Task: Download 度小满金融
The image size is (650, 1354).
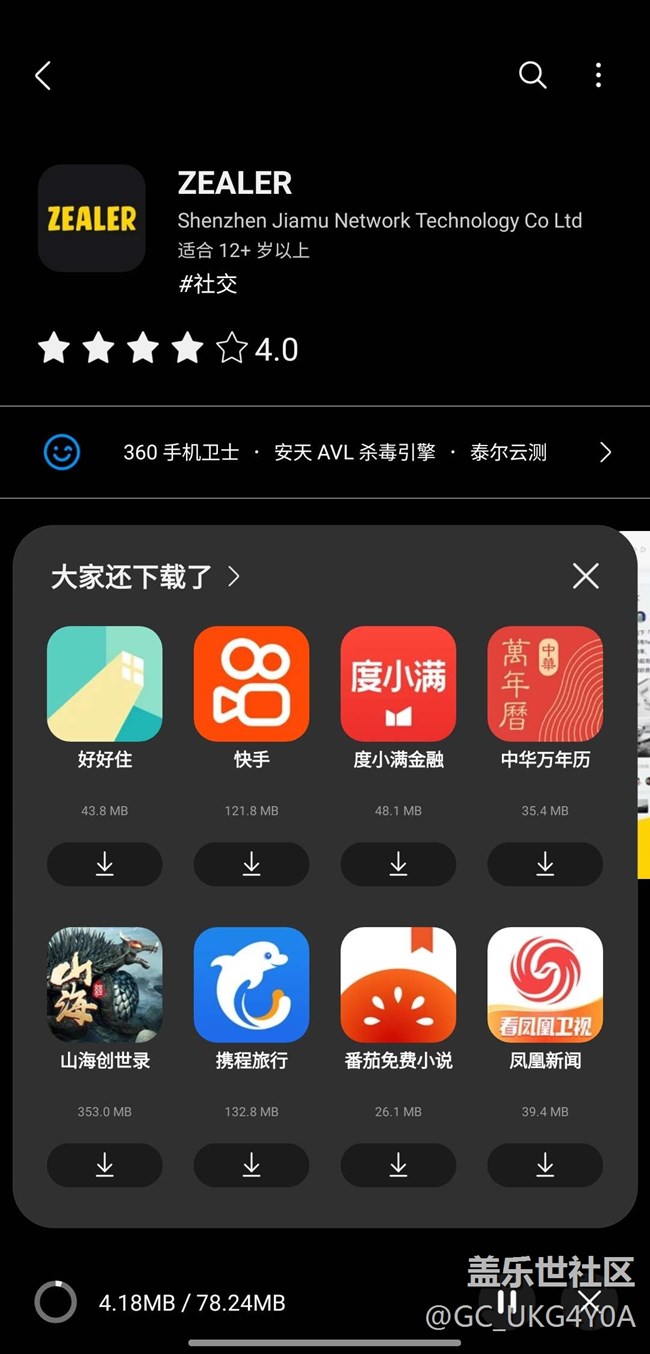Action: pos(398,864)
